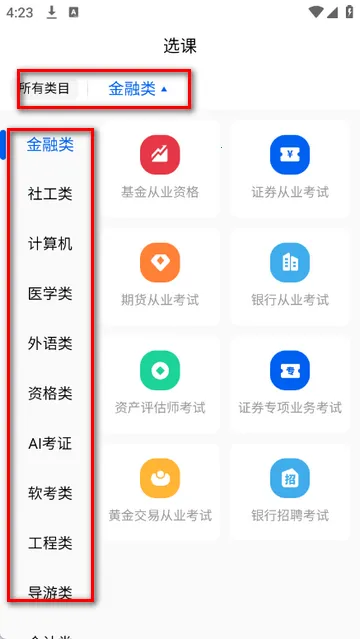Open the 外语类 category
The image size is (360, 639).
pyautogui.click(x=50, y=344)
